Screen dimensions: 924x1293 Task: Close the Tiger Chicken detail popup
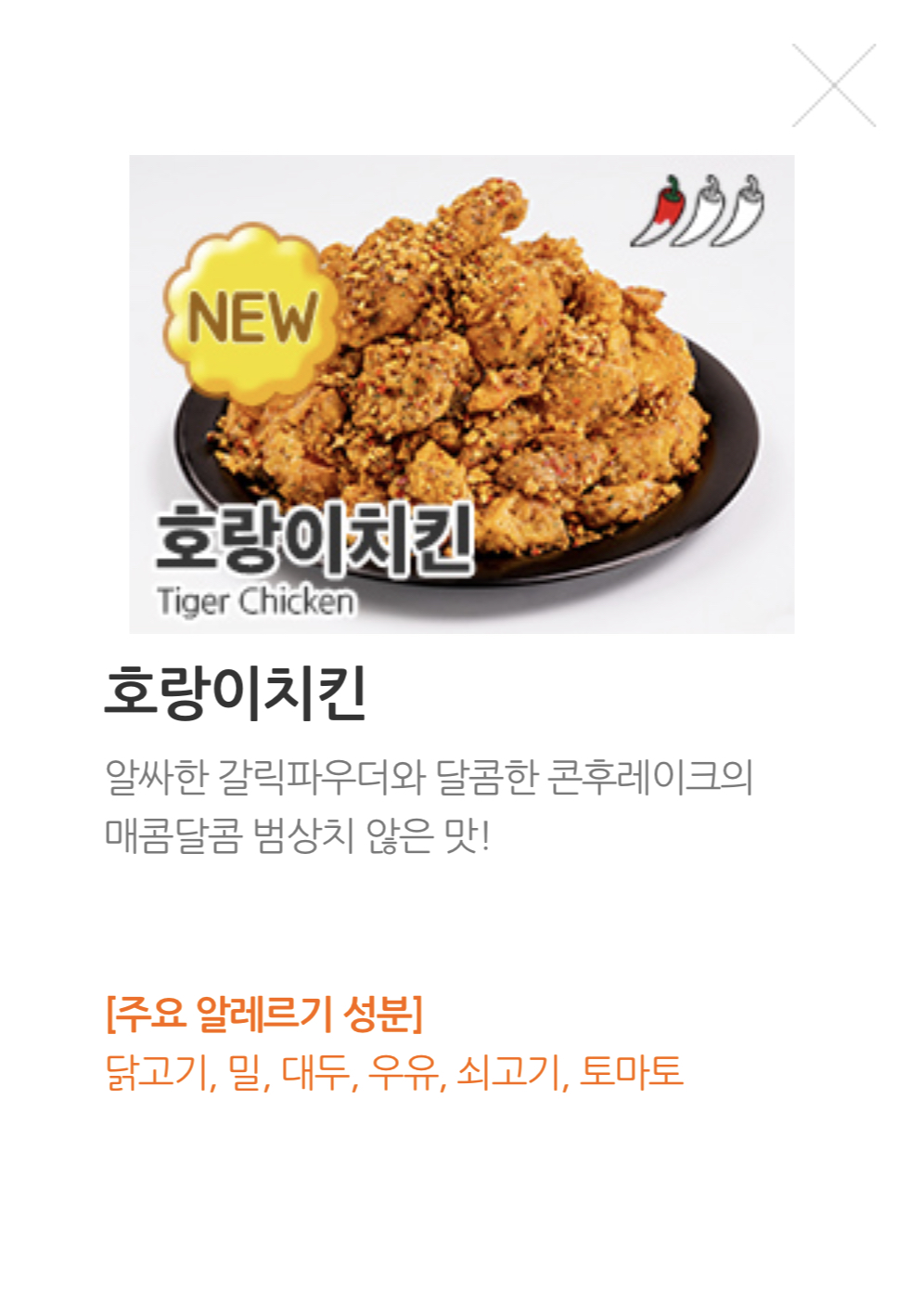point(833,85)
